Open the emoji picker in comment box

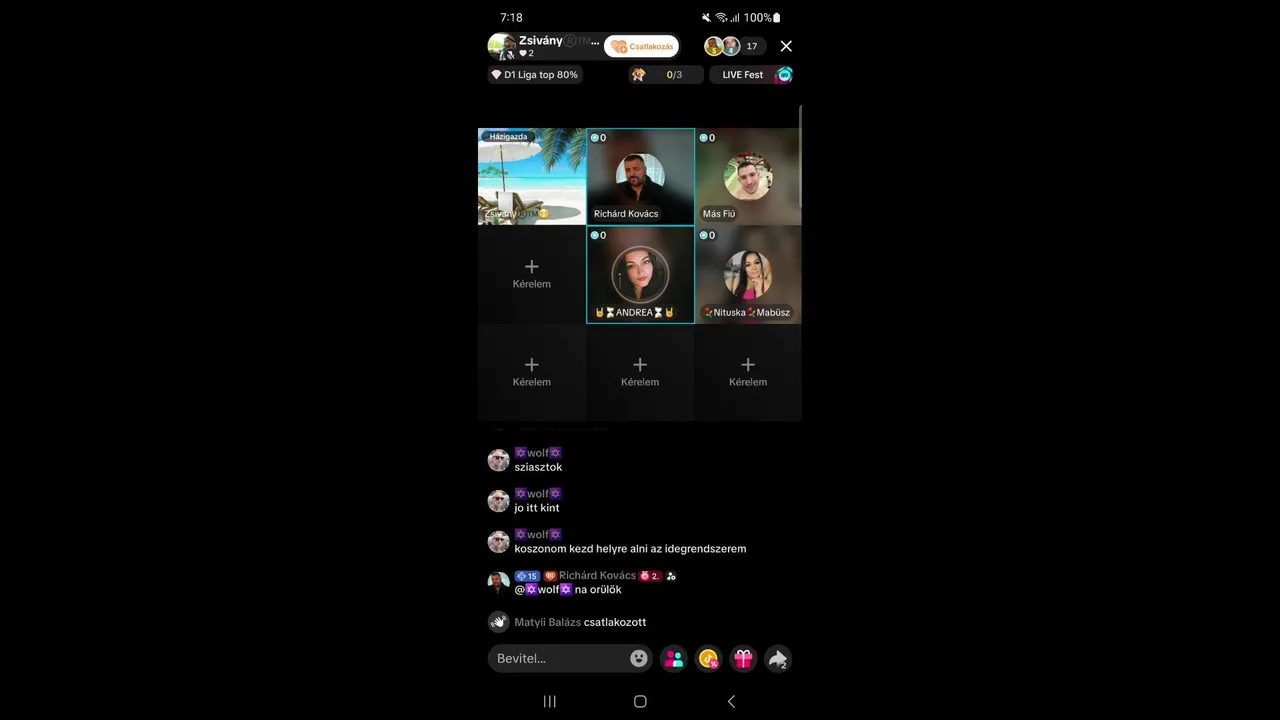click(639, 659)
